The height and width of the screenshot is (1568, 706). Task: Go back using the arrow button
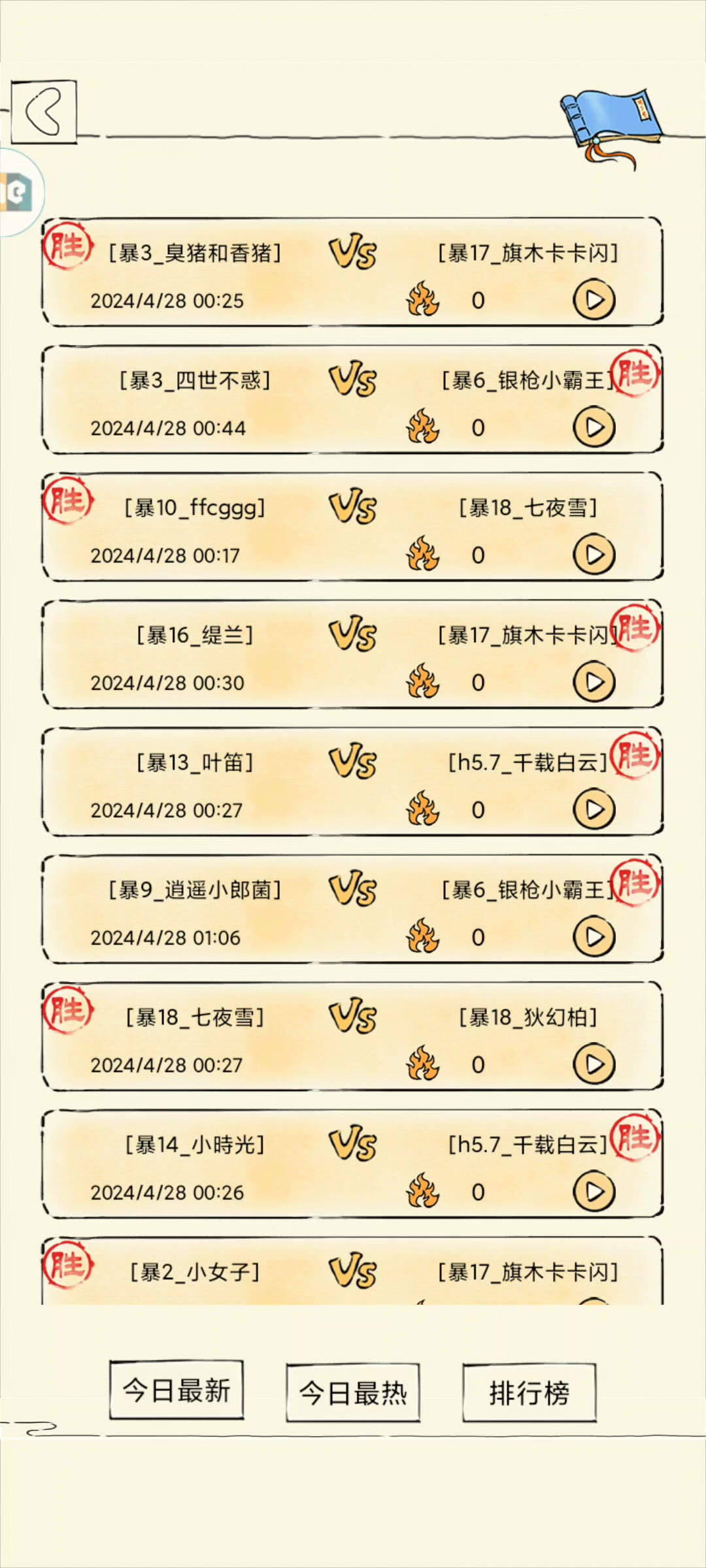coord(44,112)
